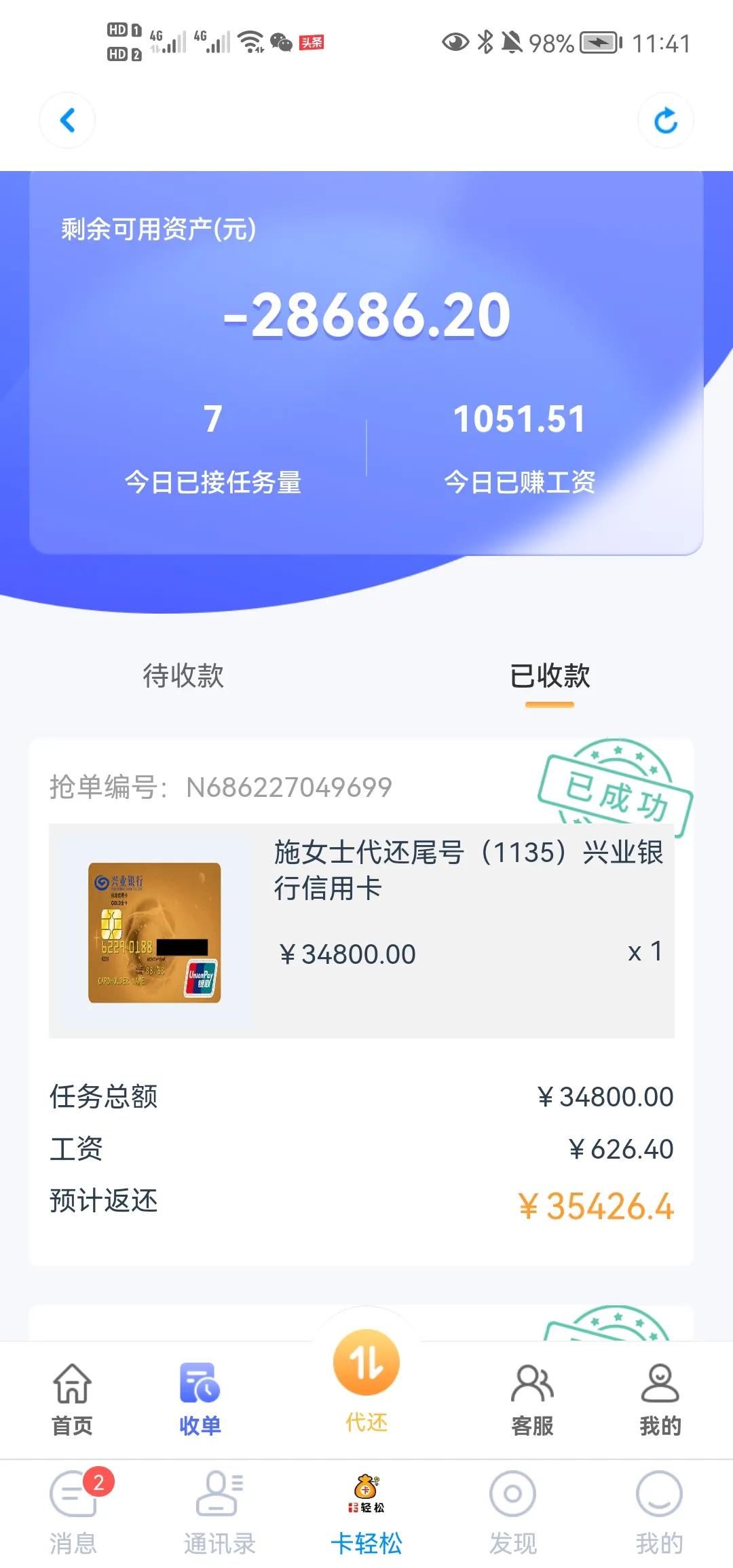Tap the back arrow to return
Viewport: 733px width, 1568px height.
(x=66, y=120)
